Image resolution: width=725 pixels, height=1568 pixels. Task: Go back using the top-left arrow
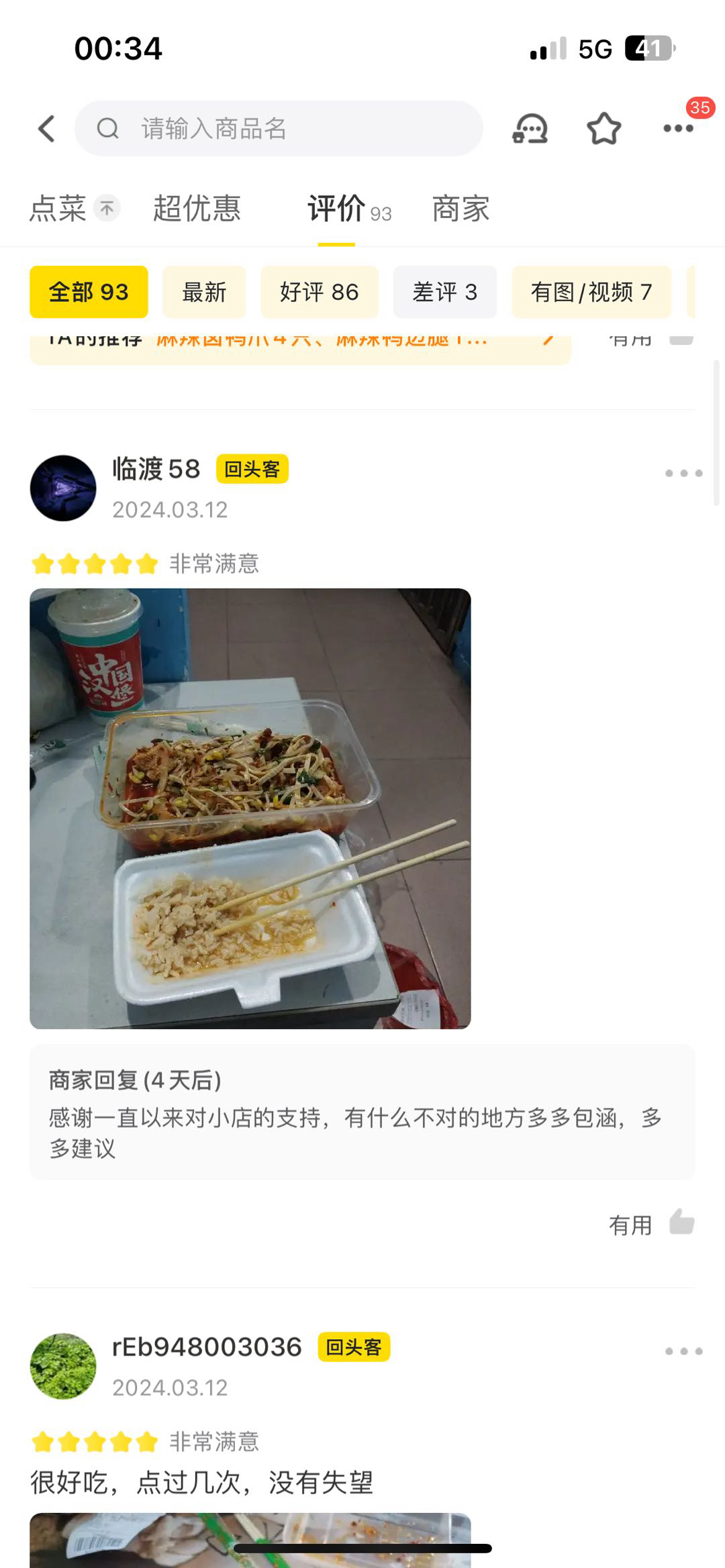tap(46, 128)
